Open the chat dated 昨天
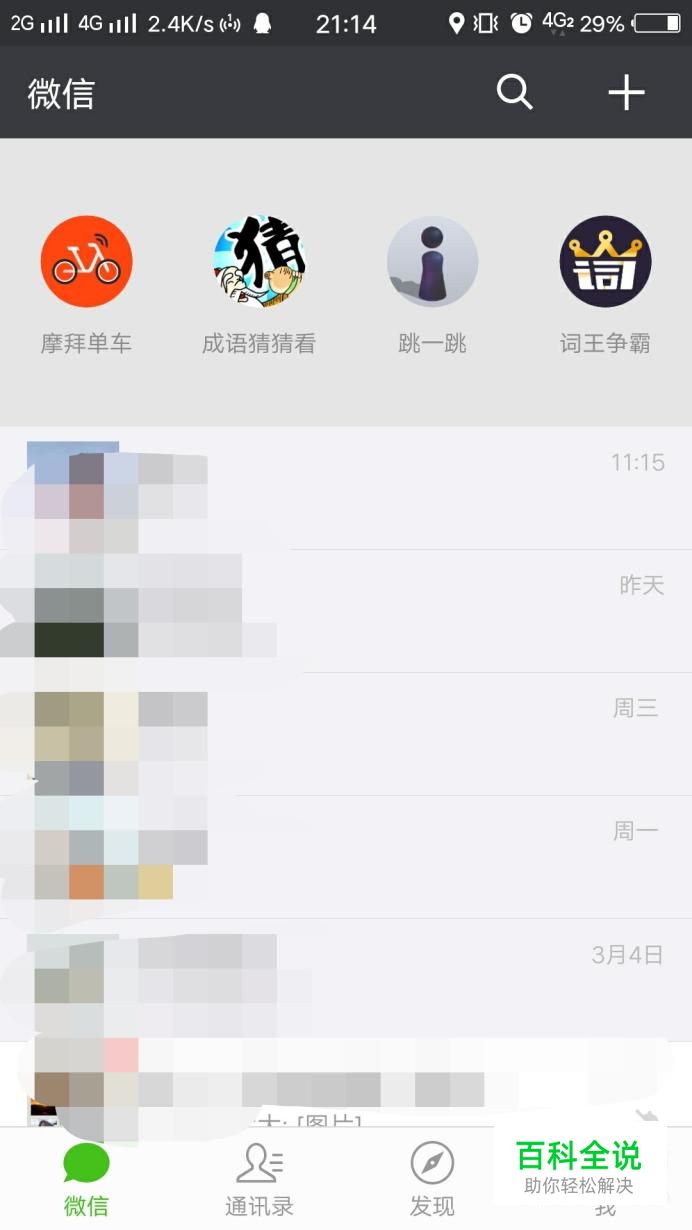 coord(400,611)
